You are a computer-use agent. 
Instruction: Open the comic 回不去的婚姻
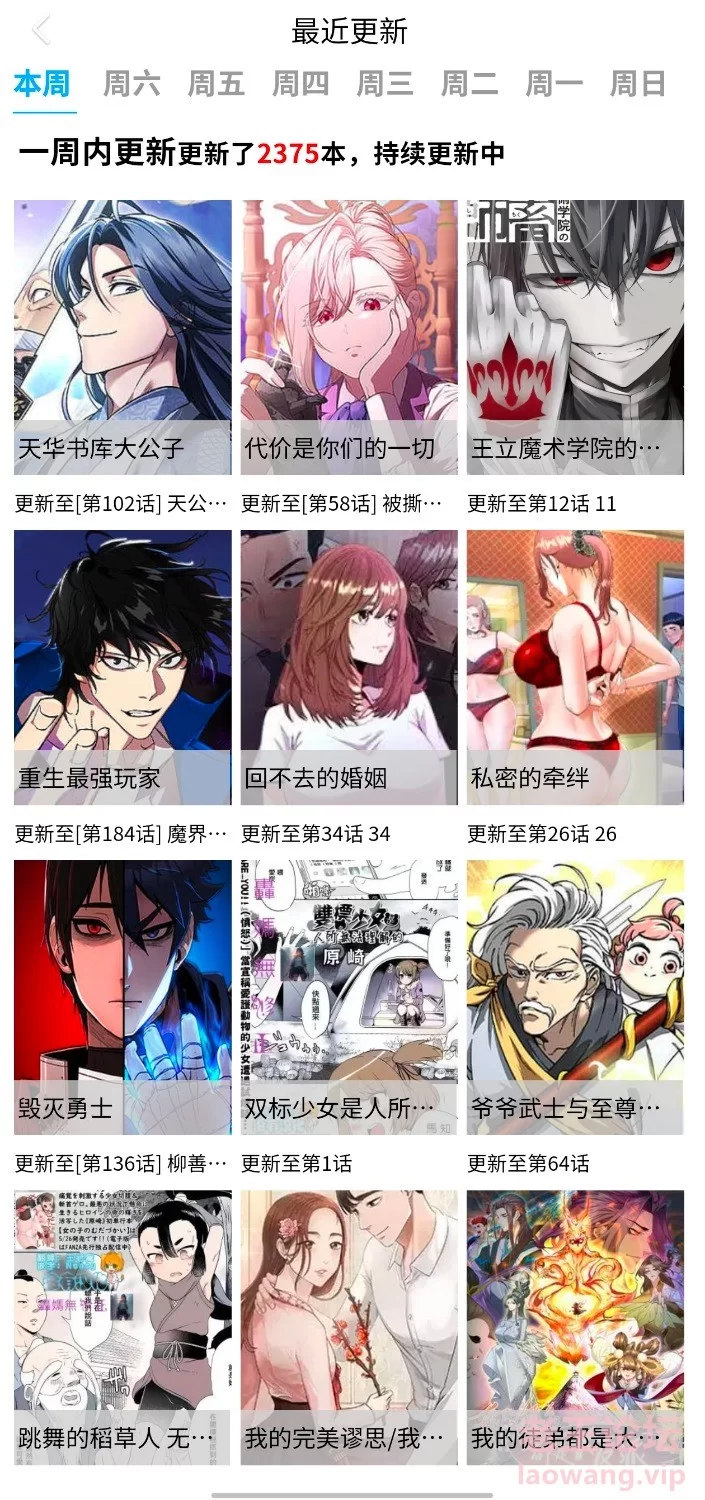click(349, 667)
